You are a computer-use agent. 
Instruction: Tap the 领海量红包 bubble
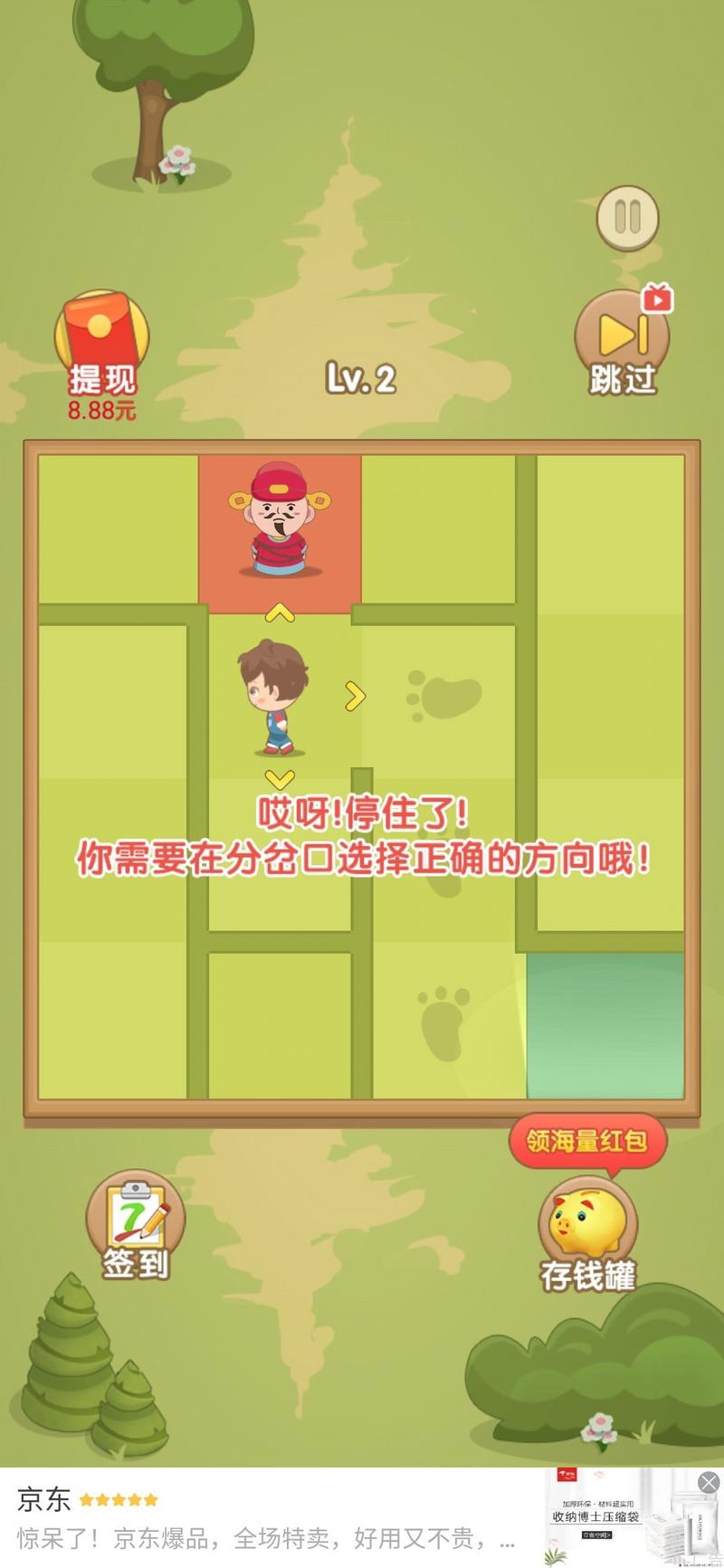click(587, 1141)
